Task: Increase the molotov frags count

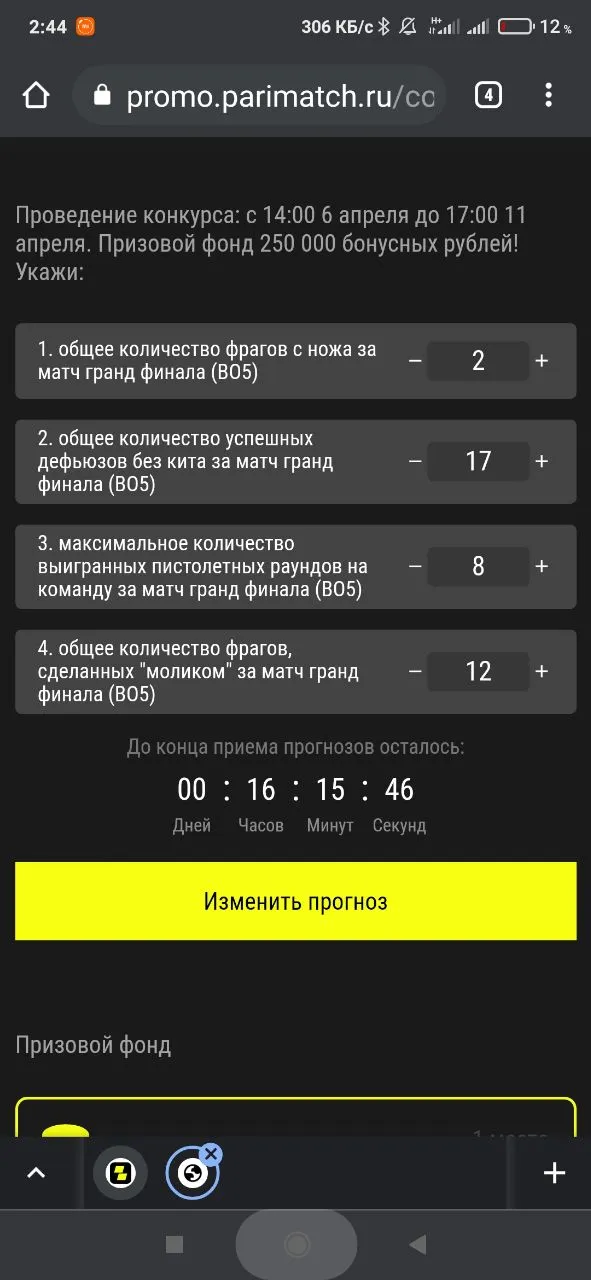Action: (x=542, y=671)
